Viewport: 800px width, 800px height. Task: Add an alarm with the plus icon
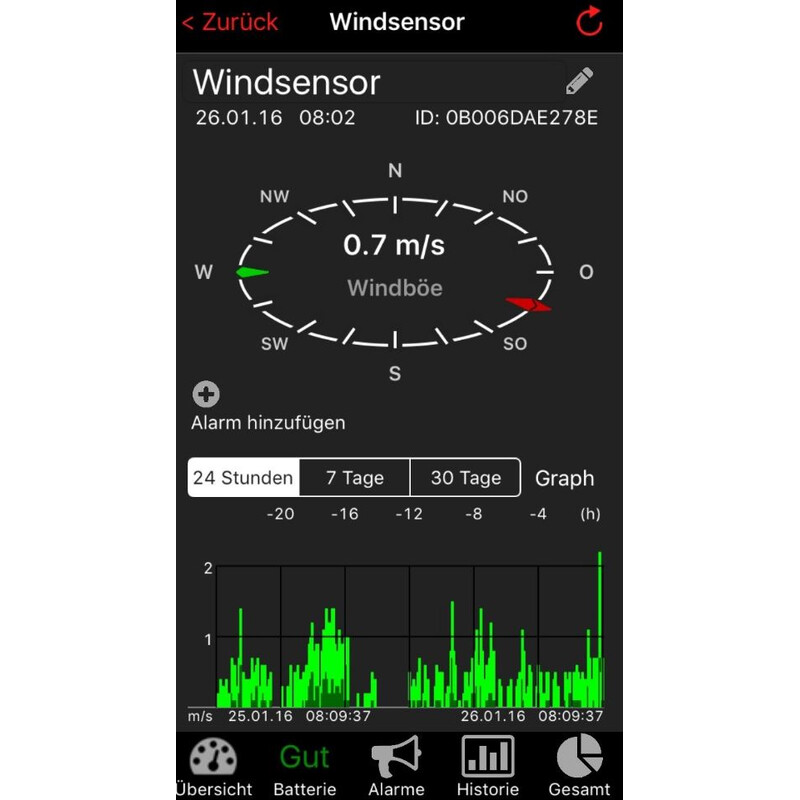(x=206, y=394)
